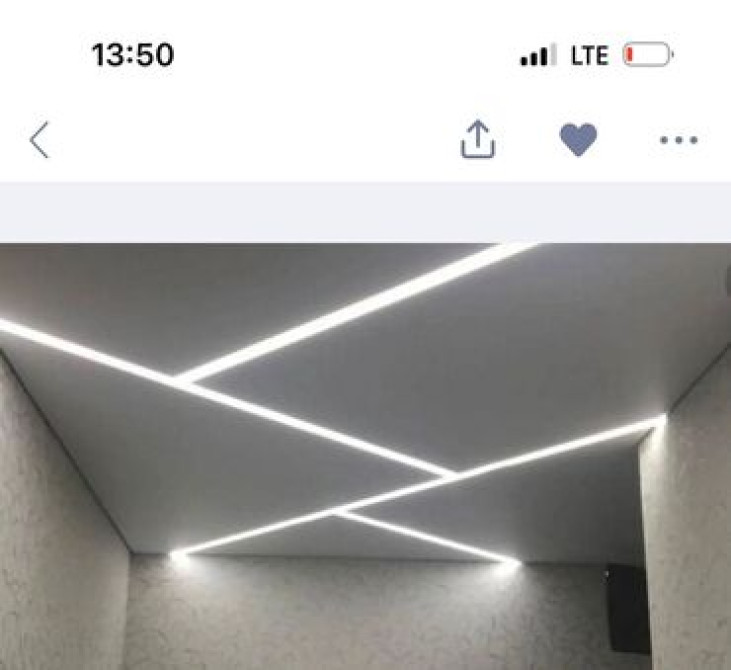Toggle the heart favorite icon

578,140
